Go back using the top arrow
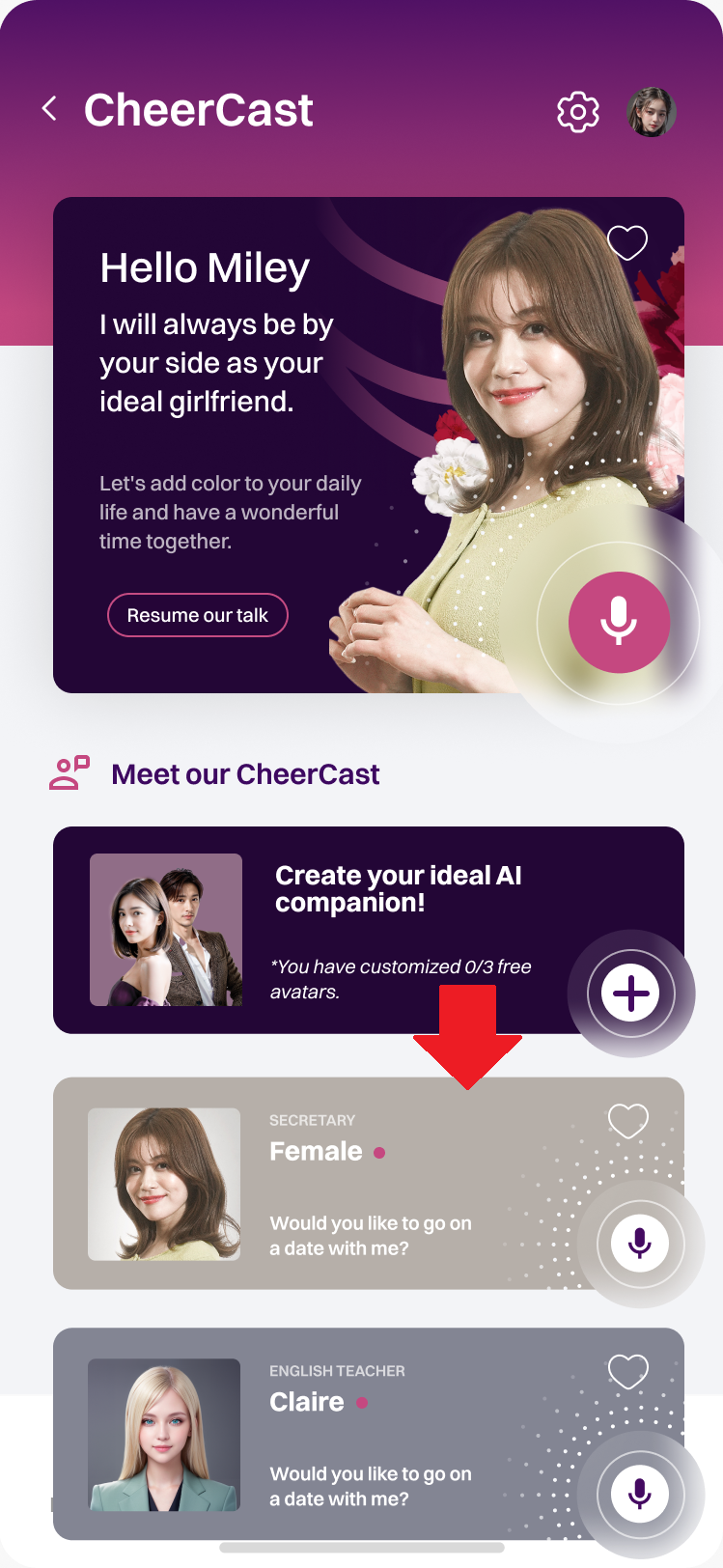The image size is (723, 1568). pos(50,109)
